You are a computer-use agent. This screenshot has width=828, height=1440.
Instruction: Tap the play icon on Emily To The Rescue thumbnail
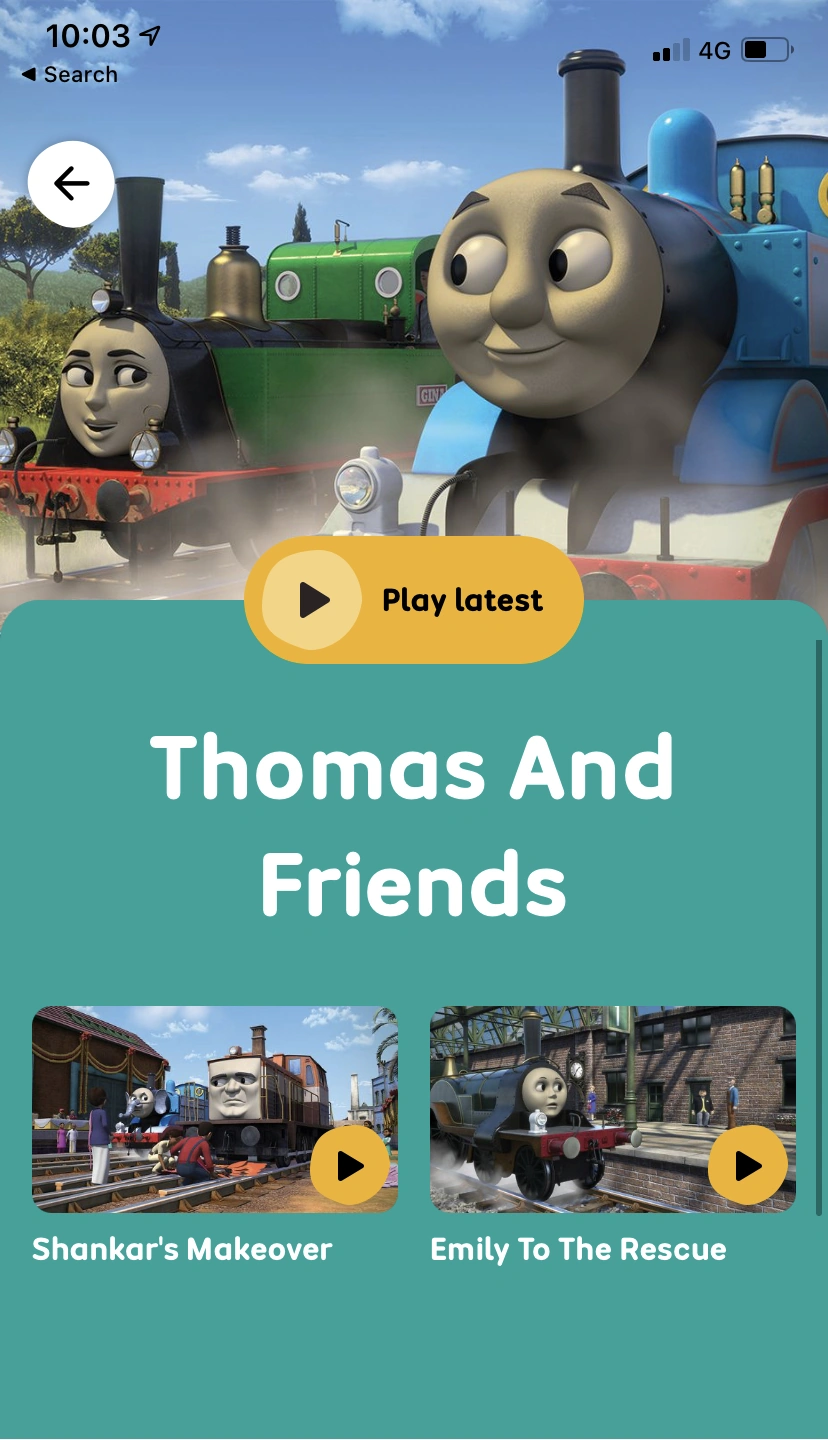747,1165
